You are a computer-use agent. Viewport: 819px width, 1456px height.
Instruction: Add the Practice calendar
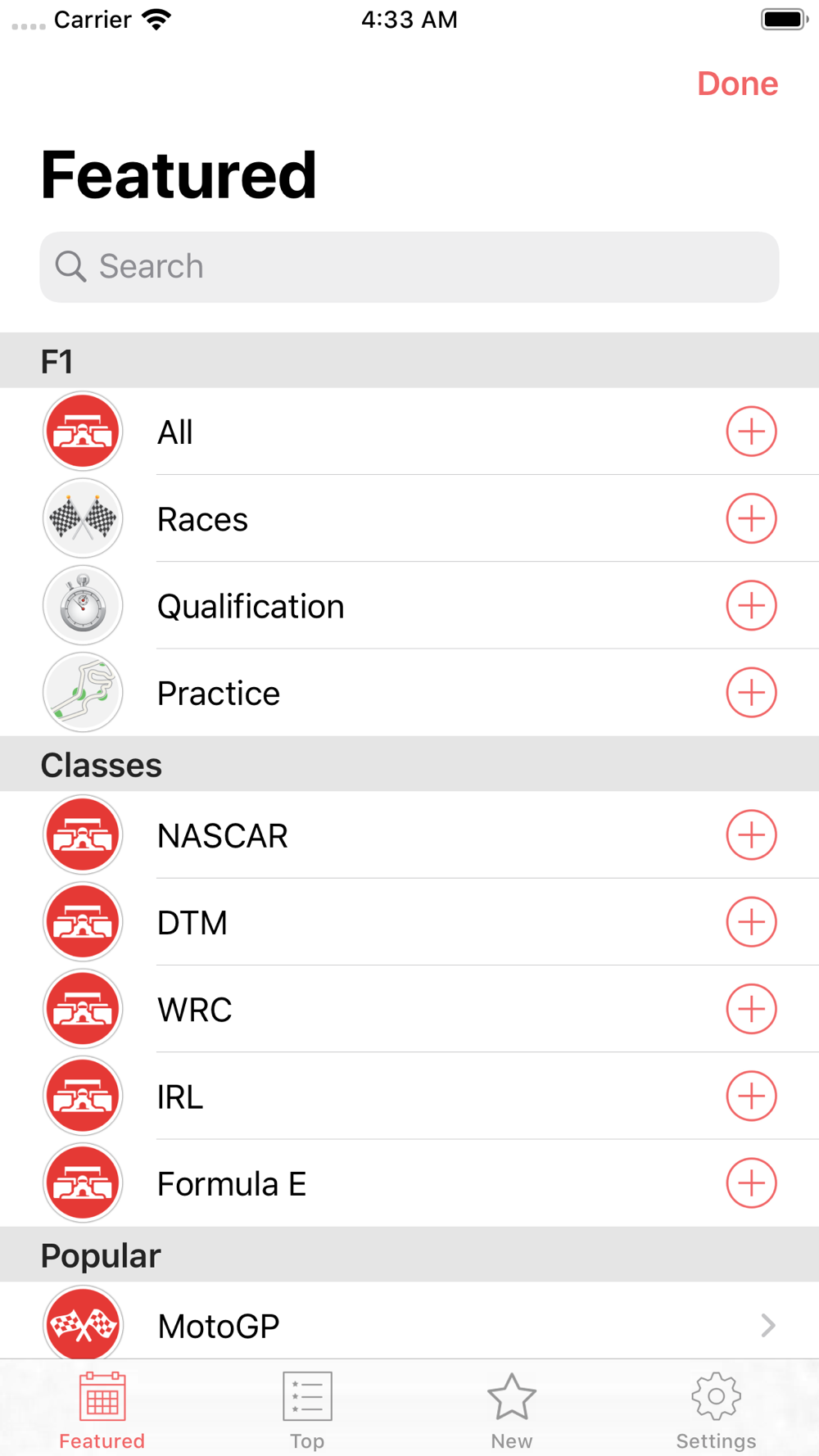point(751,693)
